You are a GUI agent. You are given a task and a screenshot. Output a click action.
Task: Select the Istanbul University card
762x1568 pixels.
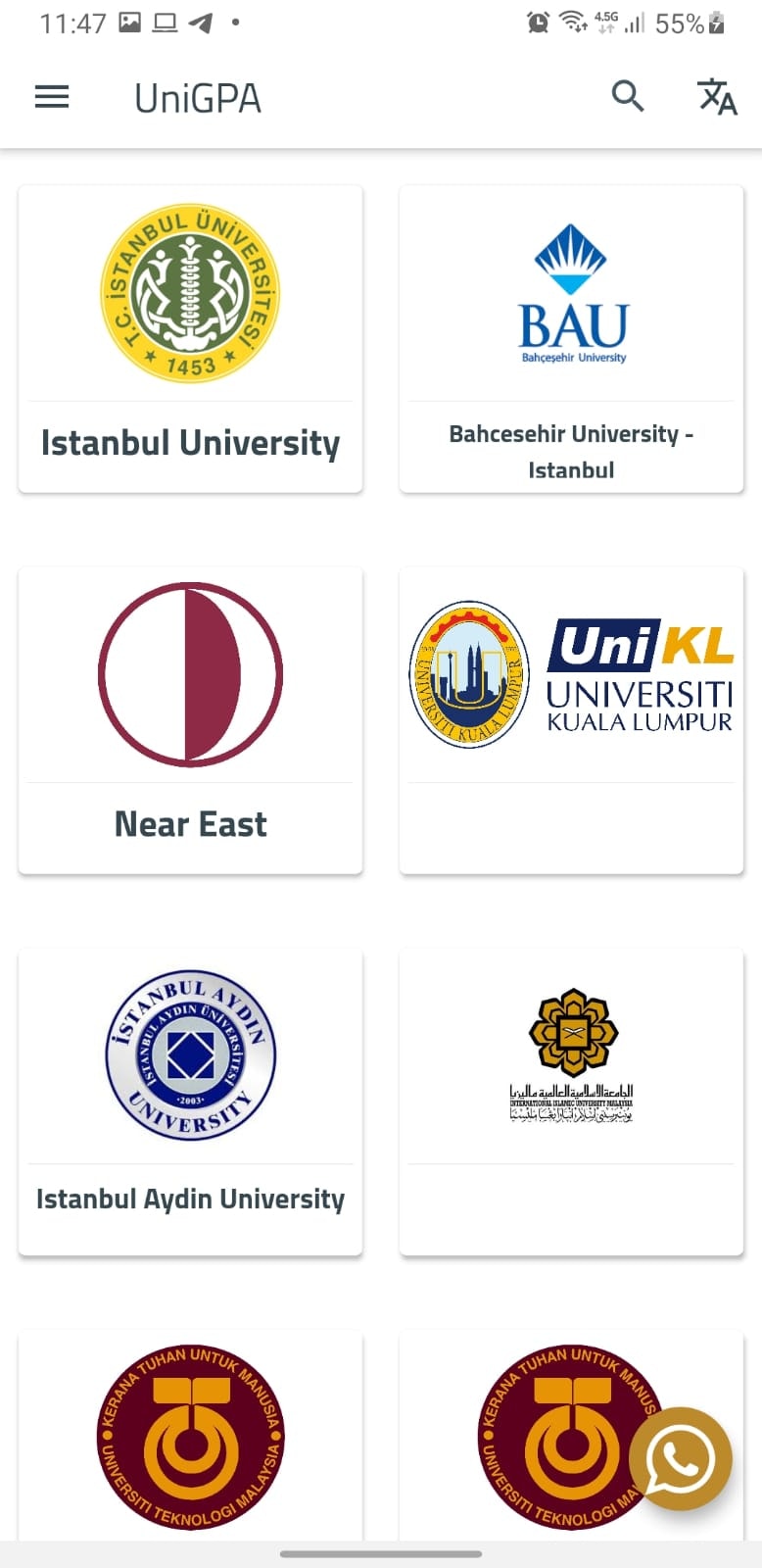tap(190, 338)
